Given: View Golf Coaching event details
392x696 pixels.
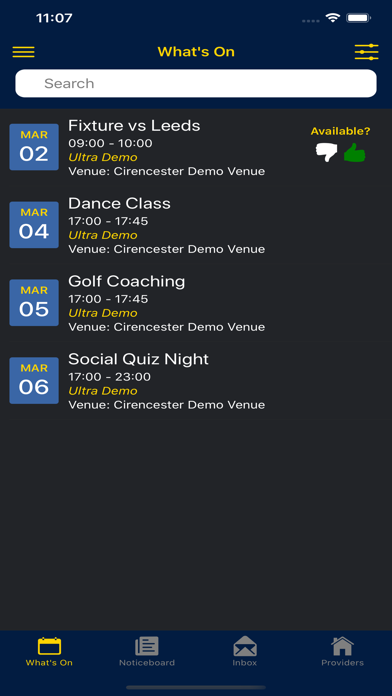Looking at the screenshot, I should coord(196,303).
